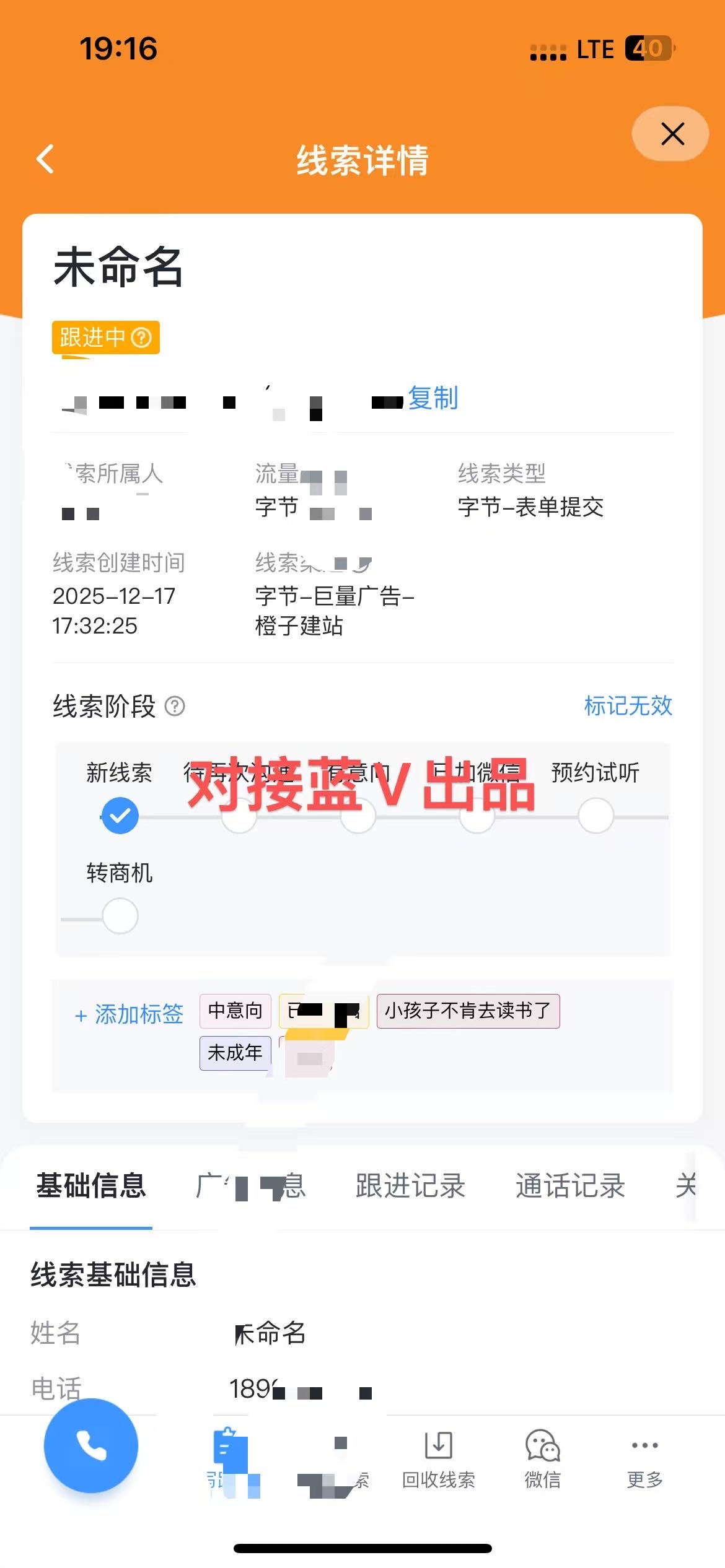
Task: Tap 回收线索 to recycle this lead
Action: coord(439,1458)
